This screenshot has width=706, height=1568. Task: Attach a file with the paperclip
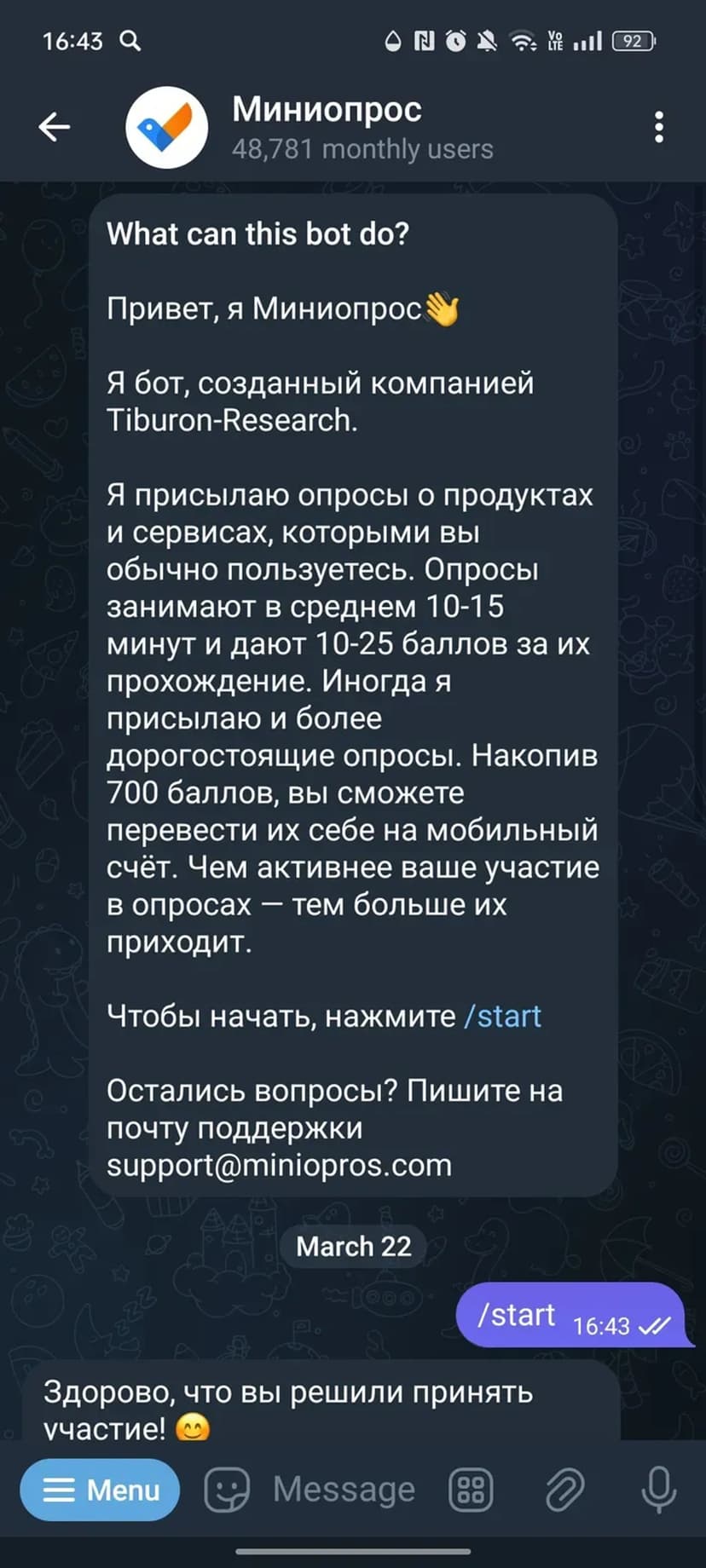[564, 1490]
